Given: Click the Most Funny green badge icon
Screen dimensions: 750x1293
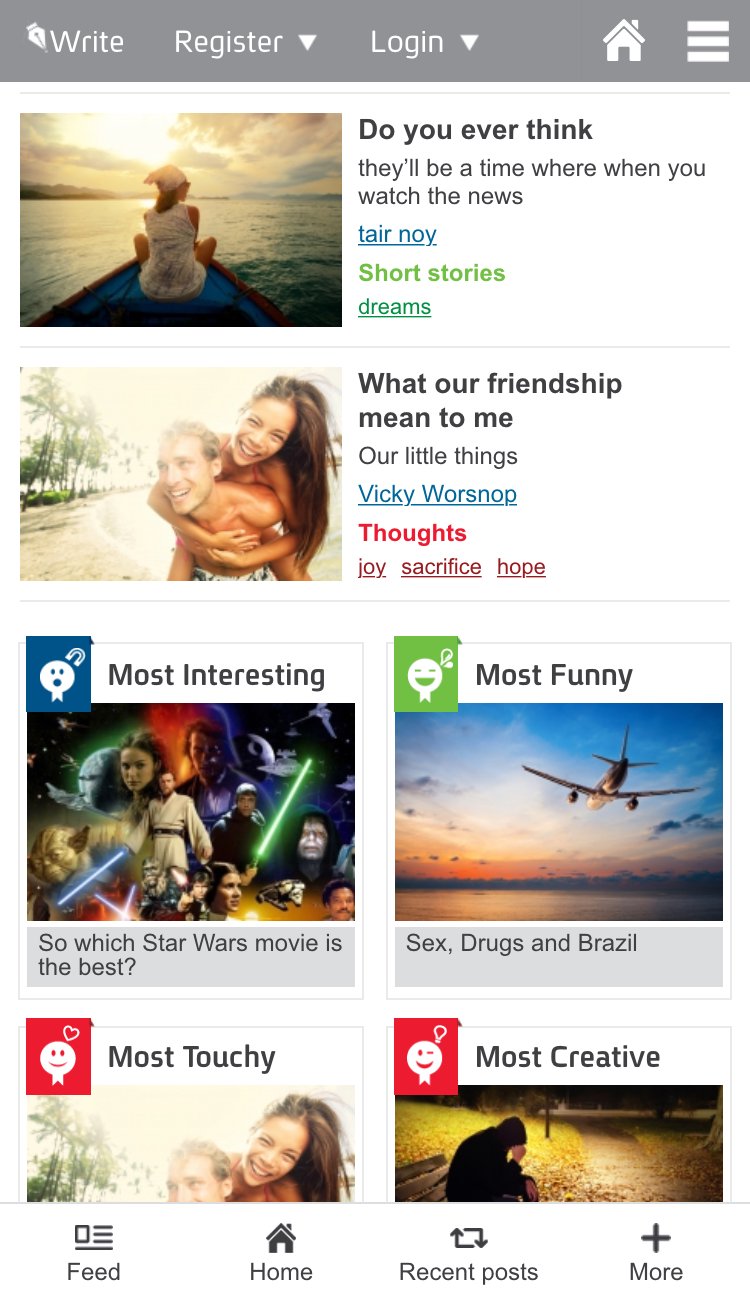Looking at the screenshot, I should [424, 673].
